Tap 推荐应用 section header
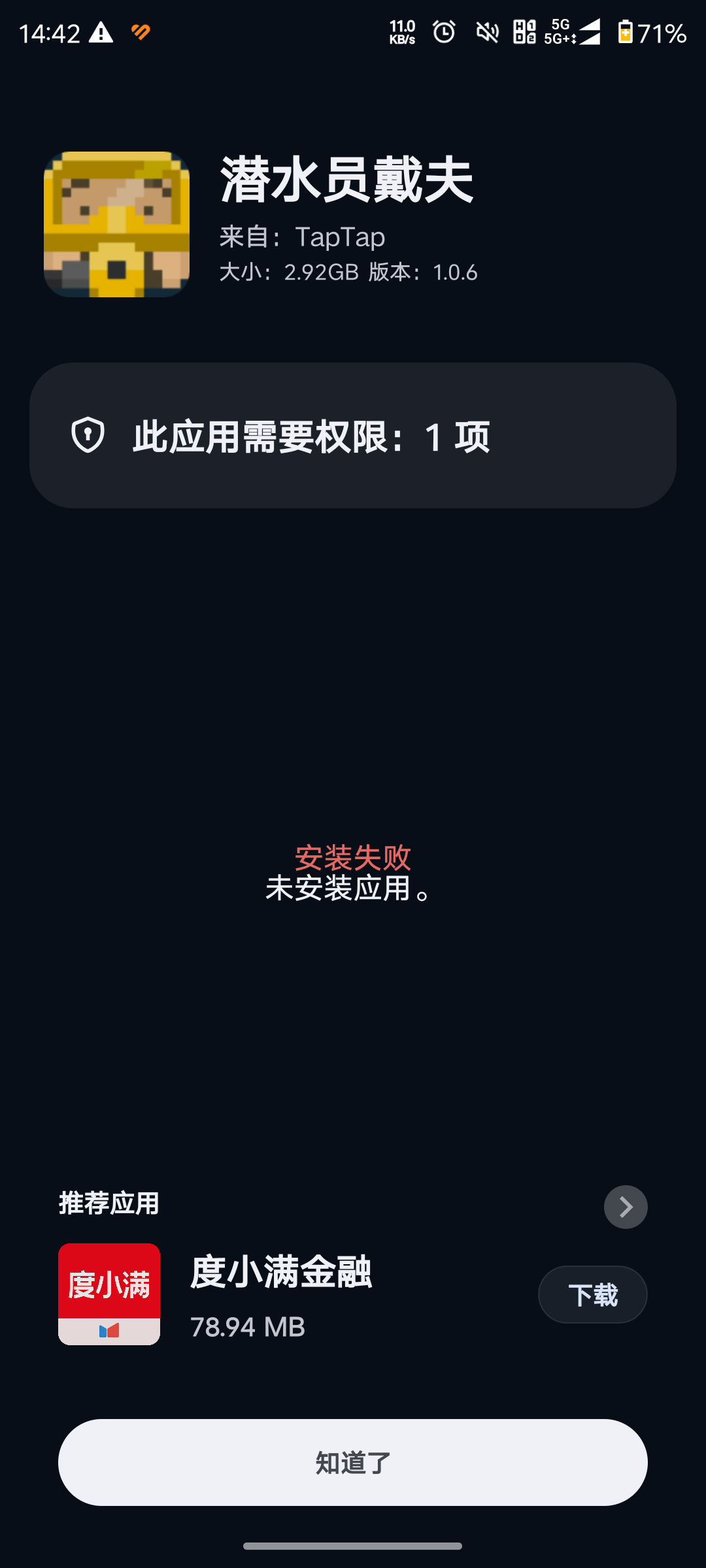 click(107, 1204)
